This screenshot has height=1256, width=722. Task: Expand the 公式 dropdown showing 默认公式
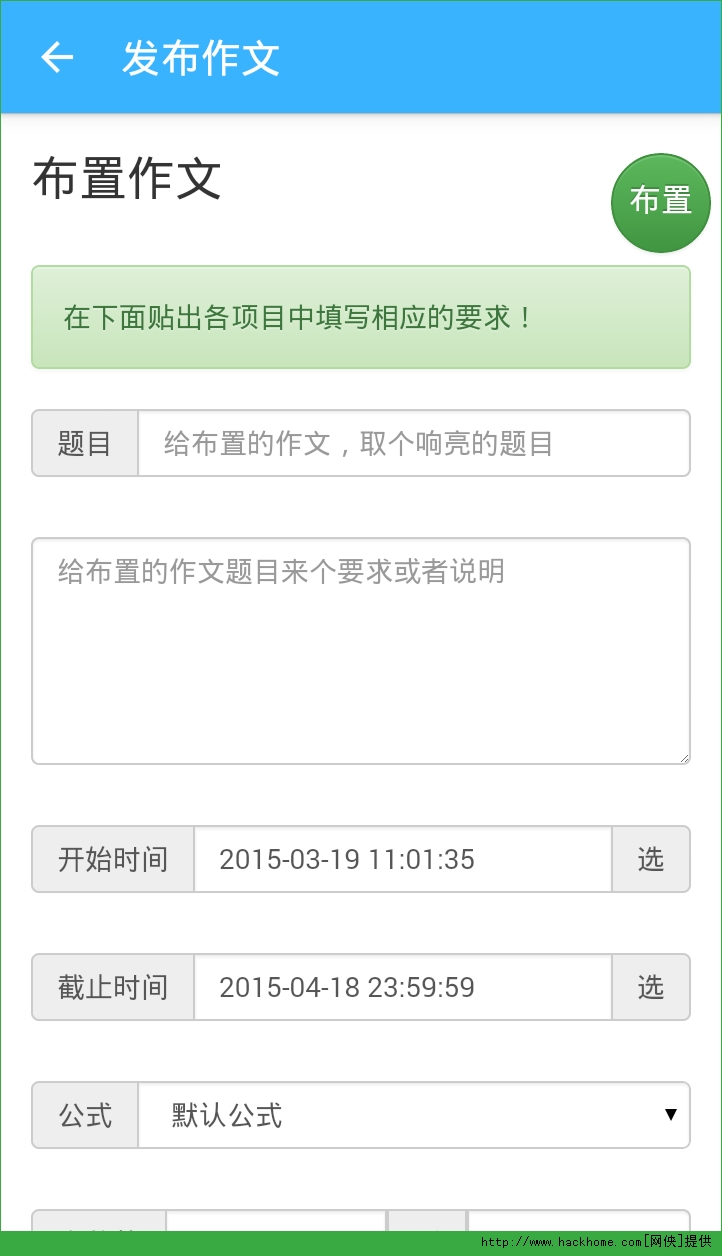pos(412,1115)
